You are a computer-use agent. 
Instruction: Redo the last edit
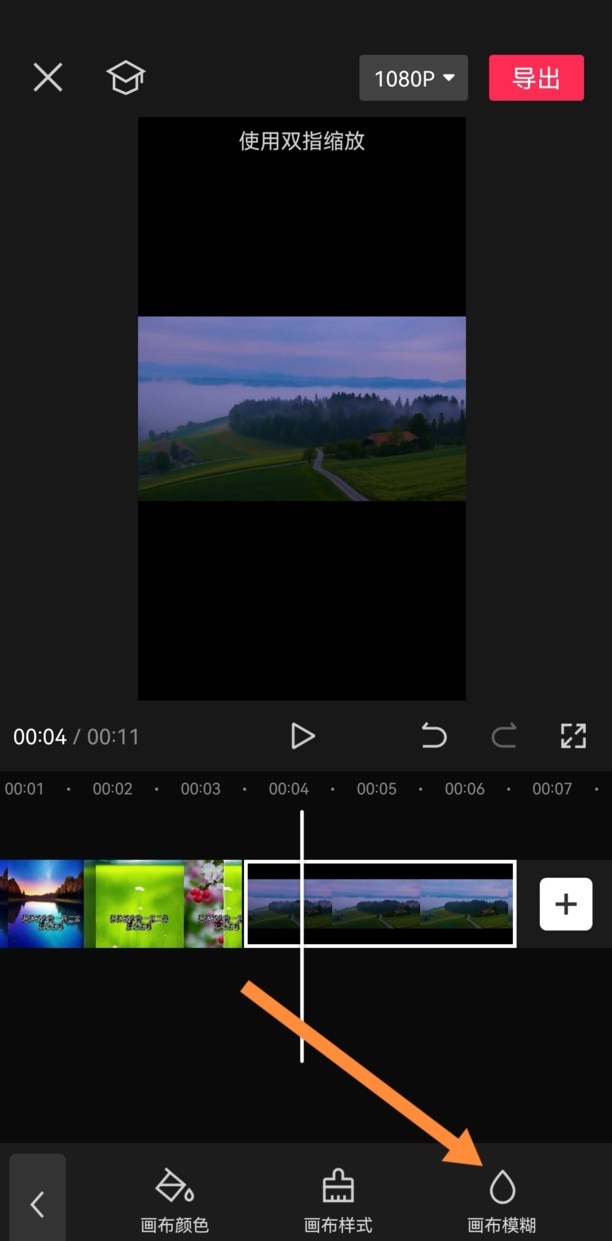(x=504, y=737)
